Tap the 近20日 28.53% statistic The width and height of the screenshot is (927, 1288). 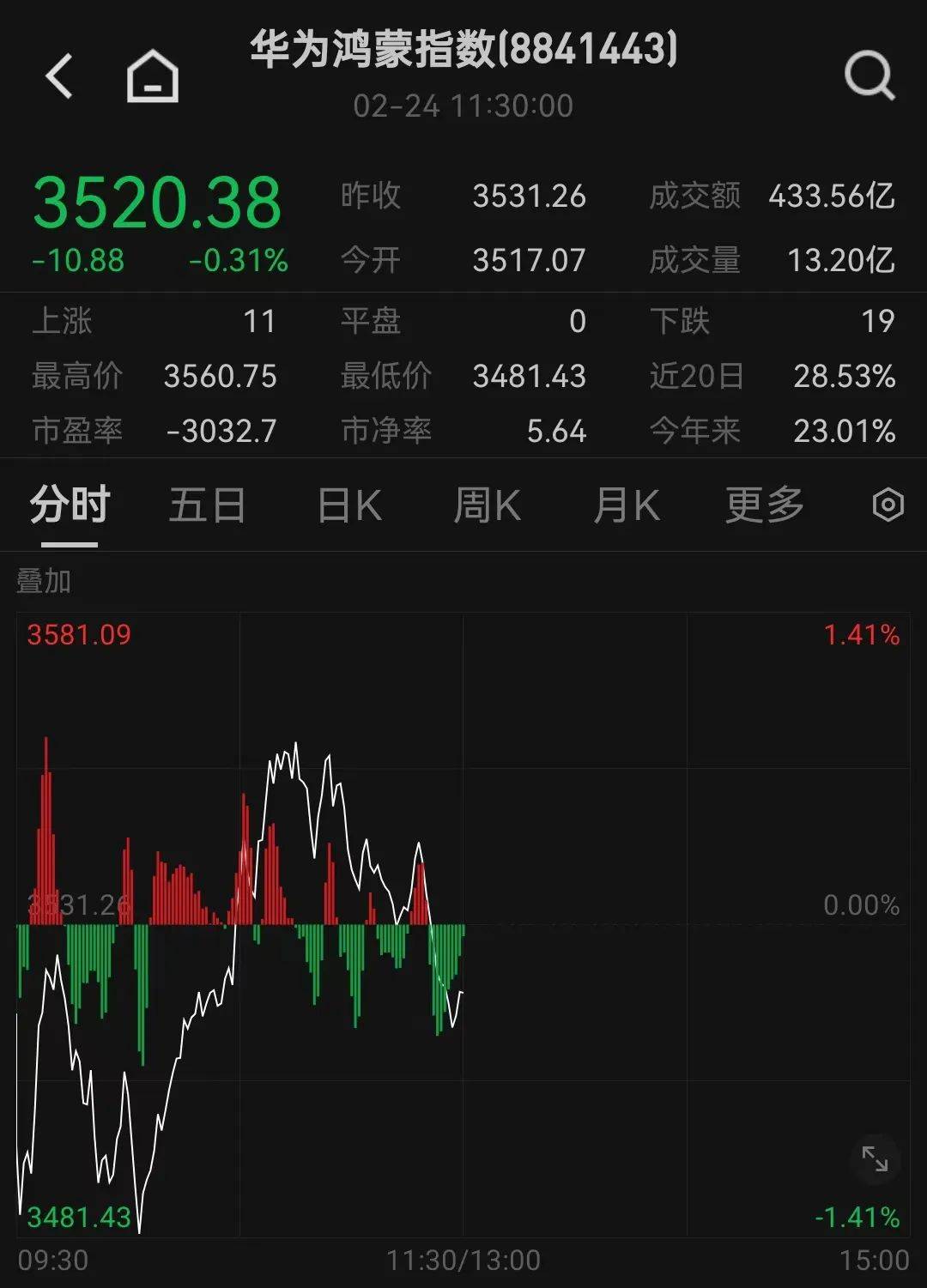coord(844,376)
